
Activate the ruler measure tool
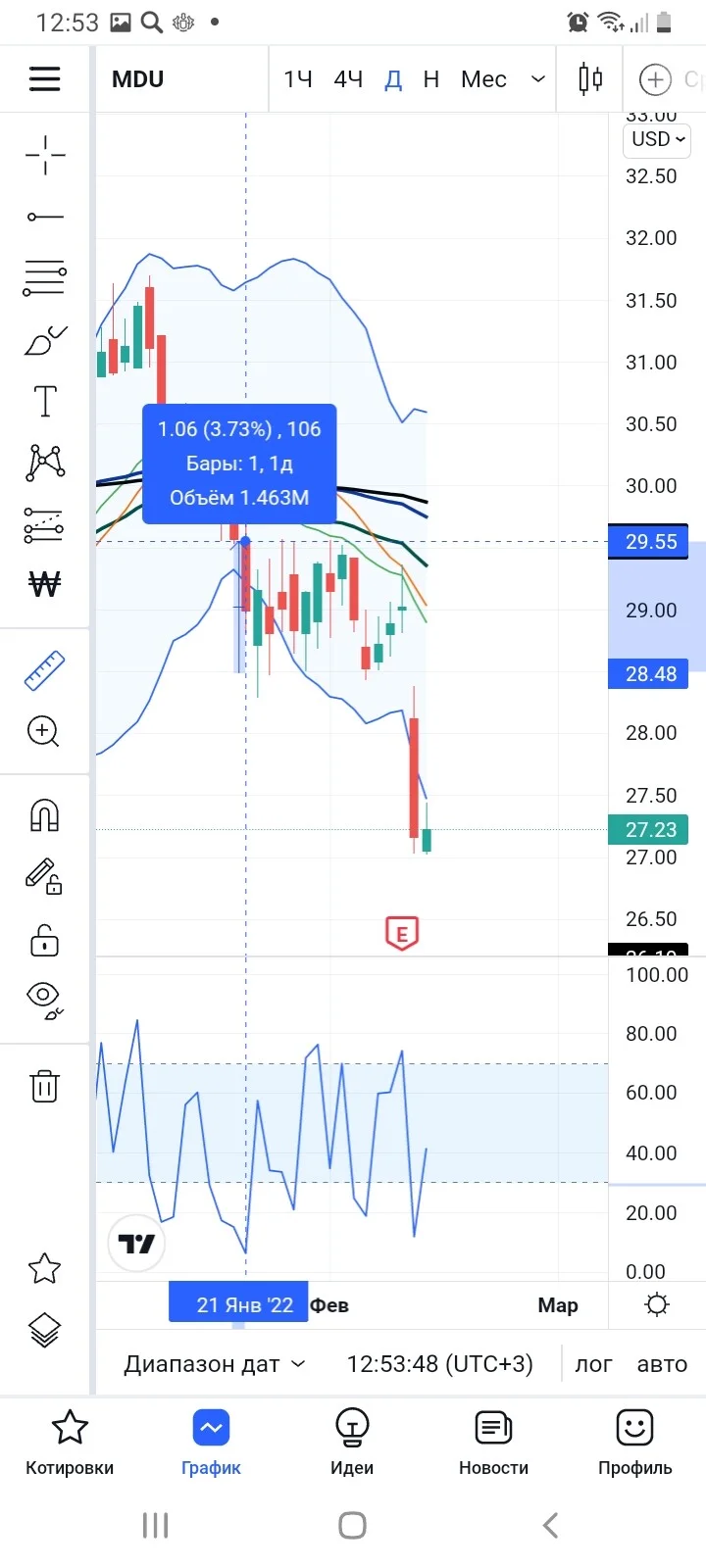pyautogui.click(x=44, y=670)
